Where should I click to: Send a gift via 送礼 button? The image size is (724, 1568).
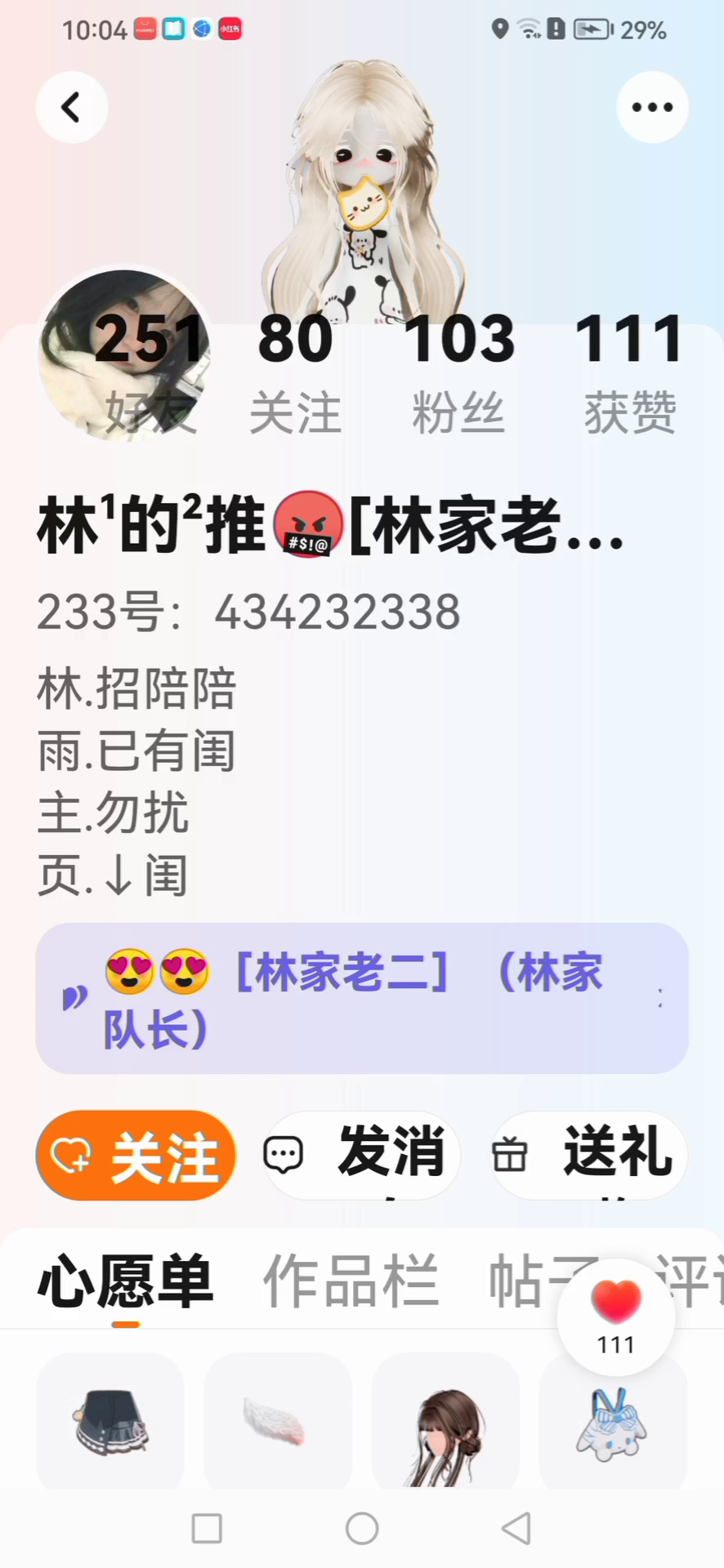588,1155
